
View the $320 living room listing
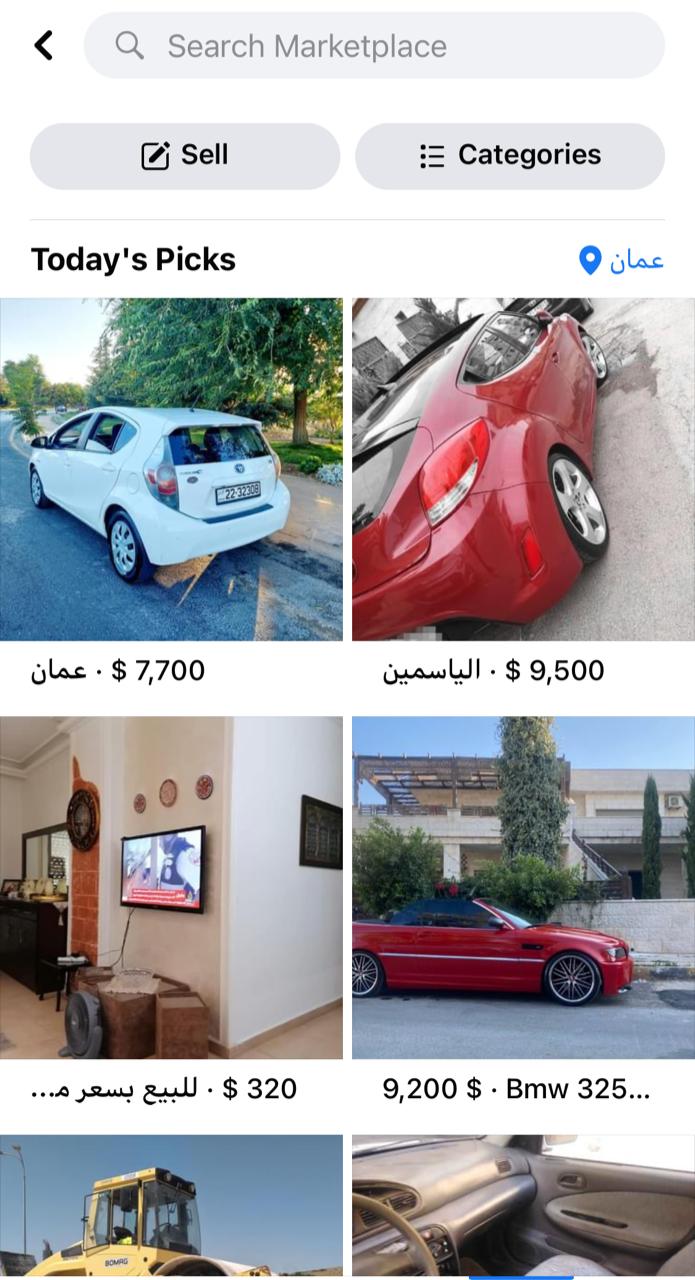tap(171, 887)
